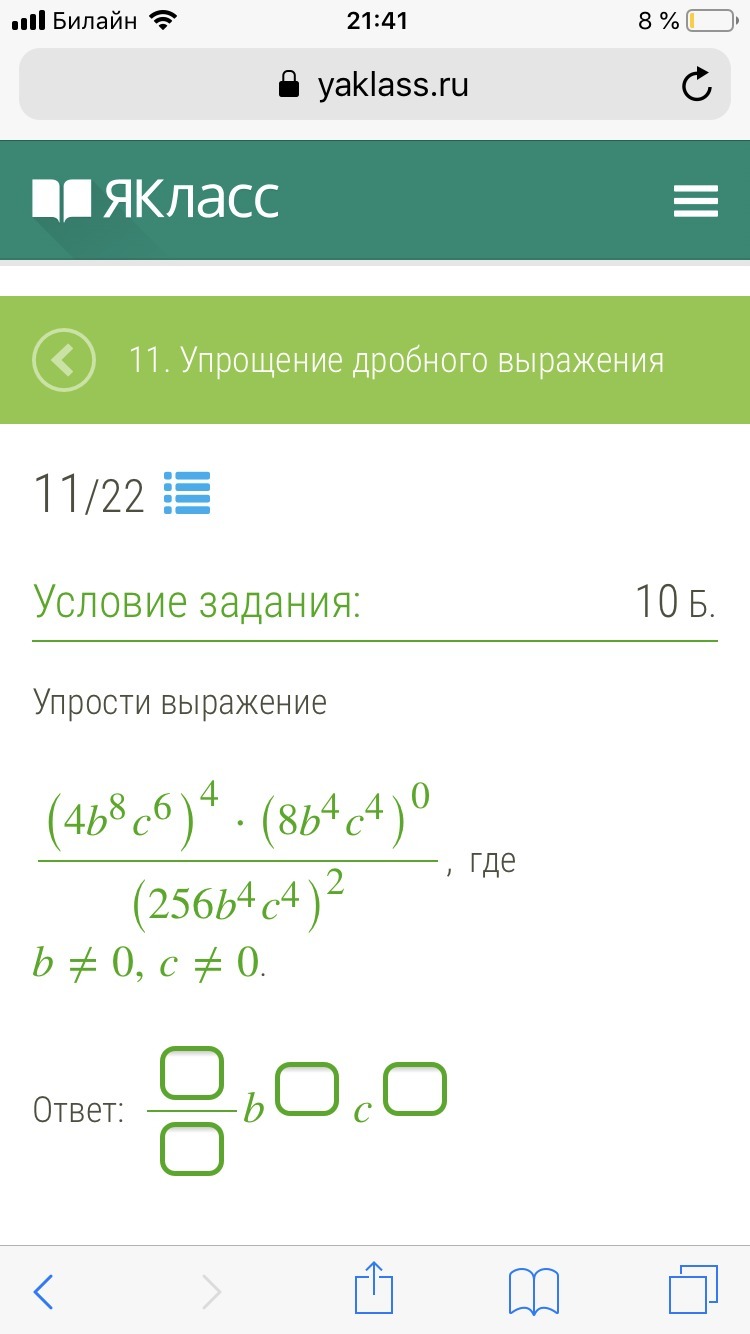The image size is (750, 1334).
Task: Go back in Safari's bottom toolbar
Action: tap(43, 1292)
